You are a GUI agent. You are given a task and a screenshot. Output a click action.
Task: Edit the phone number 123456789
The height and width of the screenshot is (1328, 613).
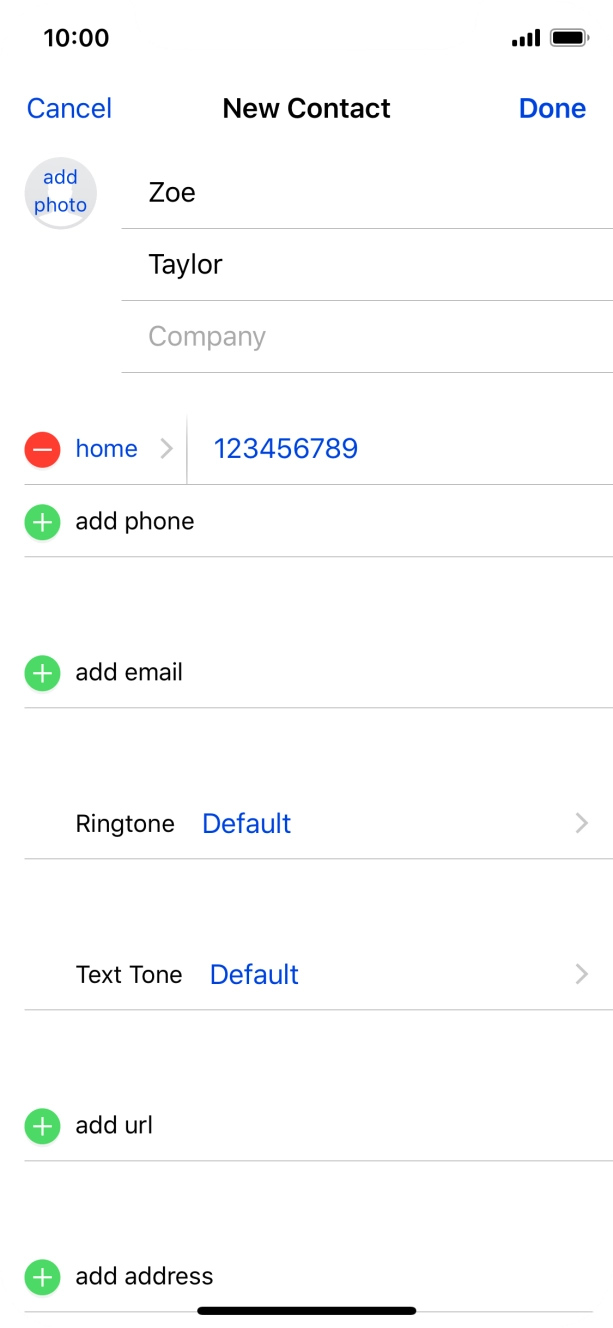[x=400, y=449]
